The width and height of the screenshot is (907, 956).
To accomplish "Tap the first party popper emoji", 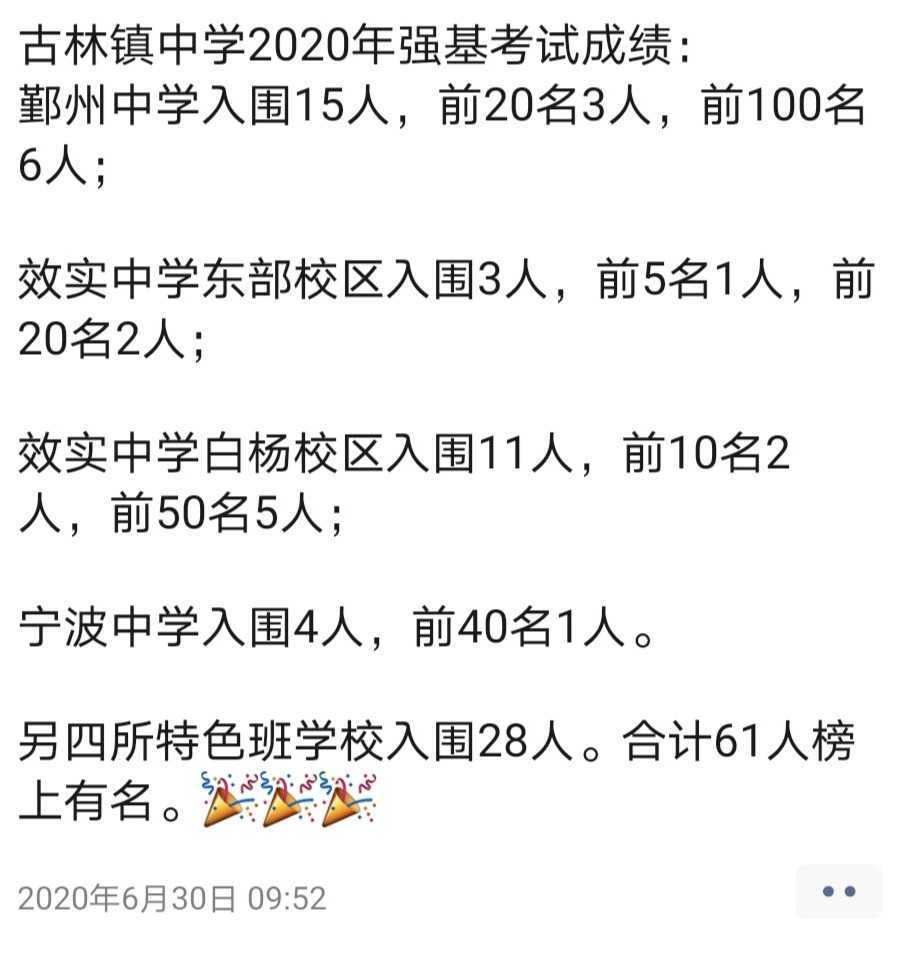I will coord(225,800).
